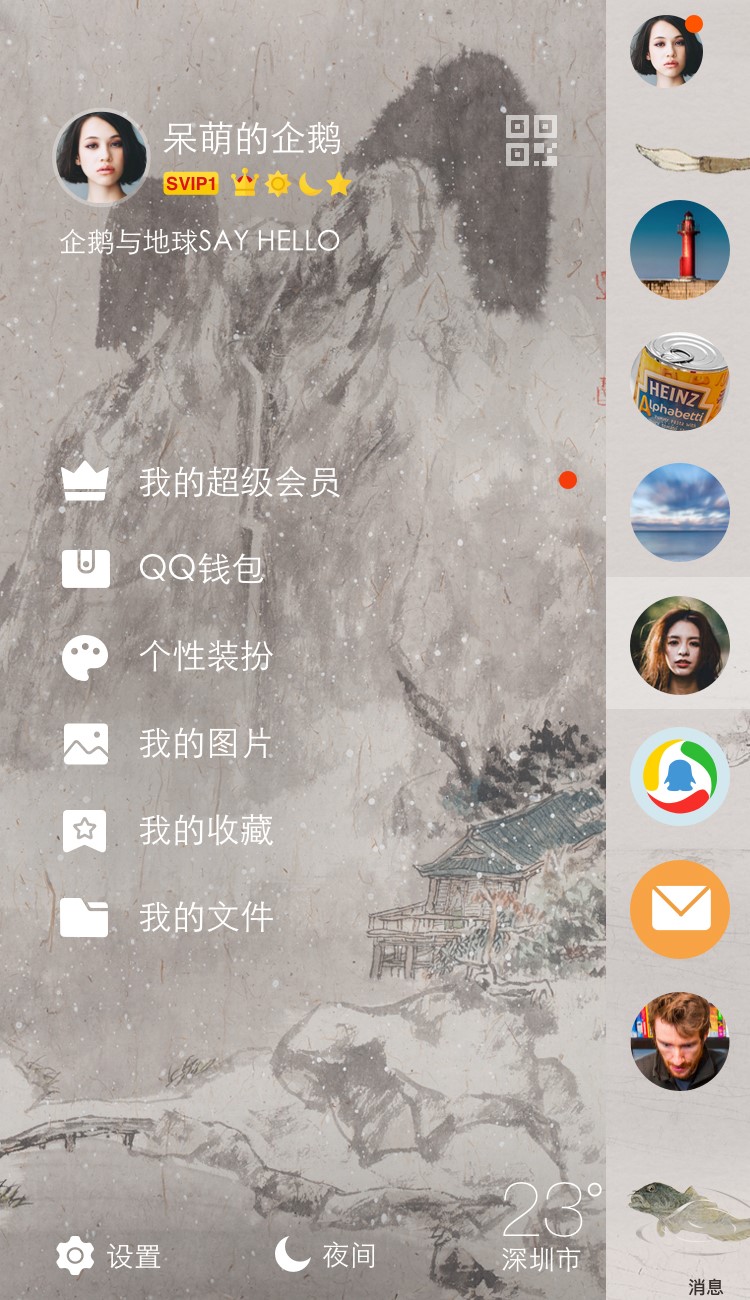Open the chat with the long-haired woman avatar
The image size is (750, 1300).
coord(680,645)
